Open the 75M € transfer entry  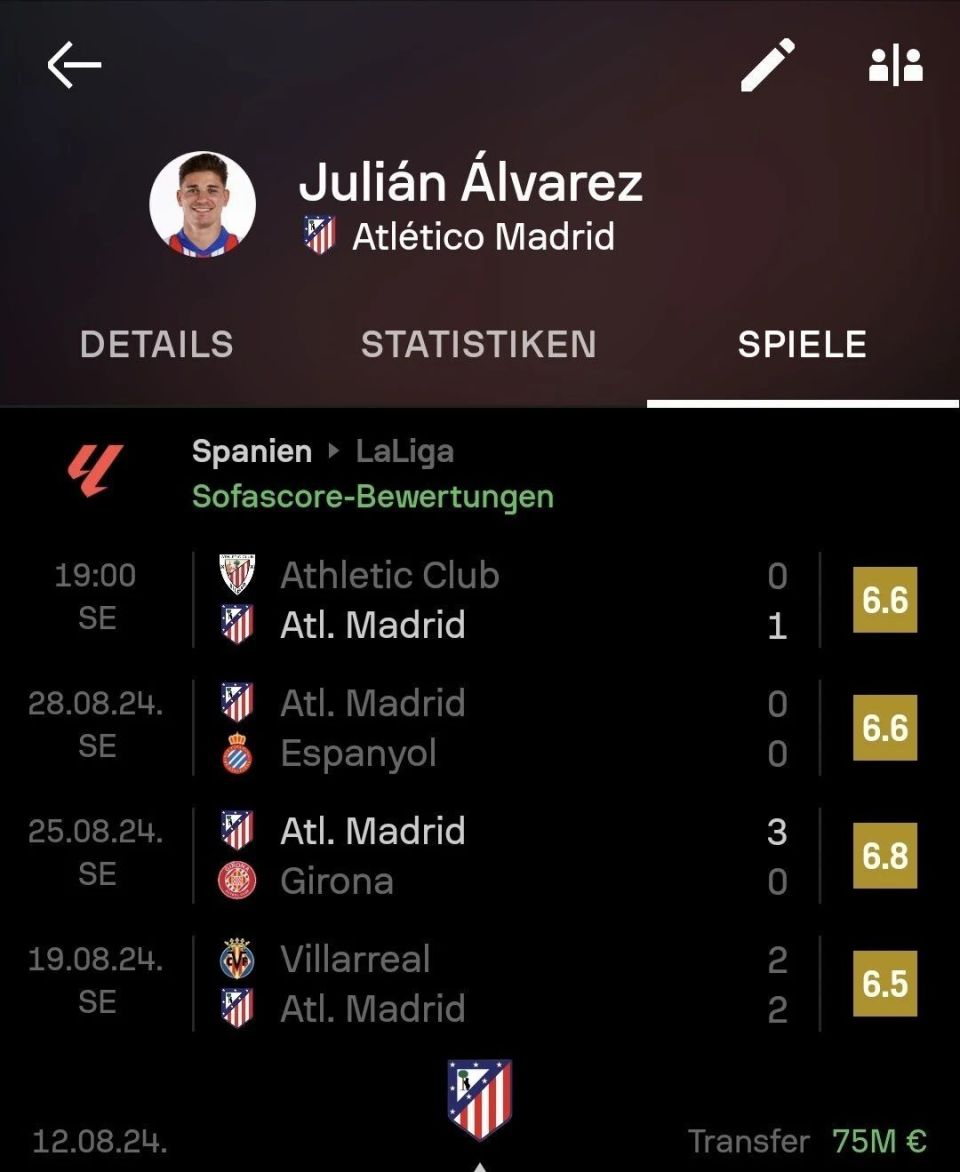(x=807, y=1141)
